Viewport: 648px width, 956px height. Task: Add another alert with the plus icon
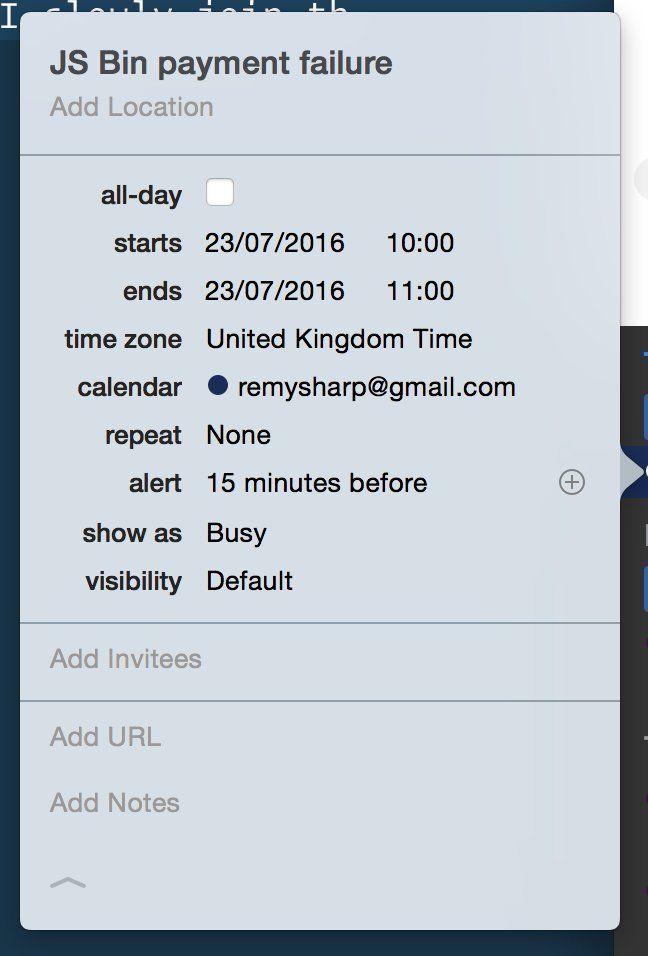571,483
